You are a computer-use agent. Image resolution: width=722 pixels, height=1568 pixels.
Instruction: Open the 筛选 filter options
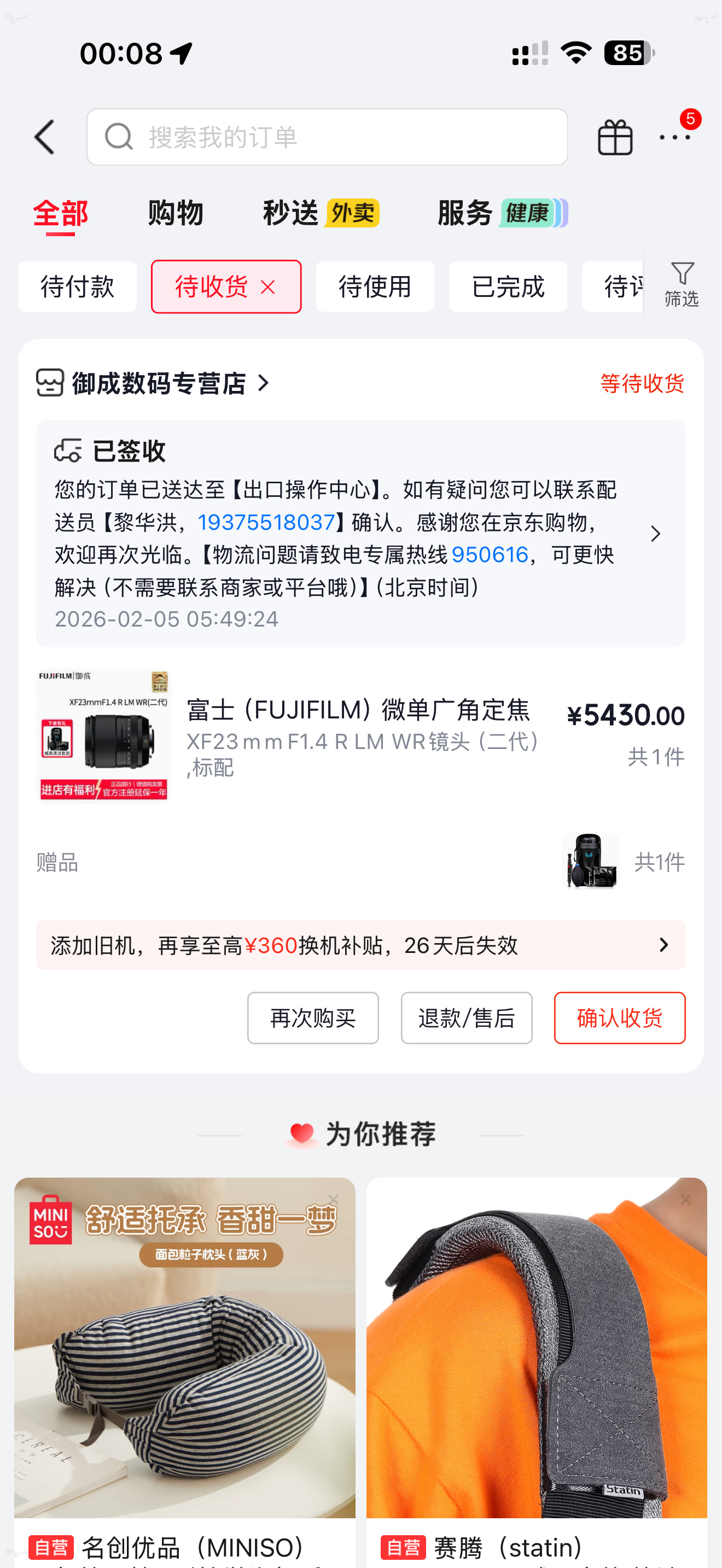[x=681, y=285]
